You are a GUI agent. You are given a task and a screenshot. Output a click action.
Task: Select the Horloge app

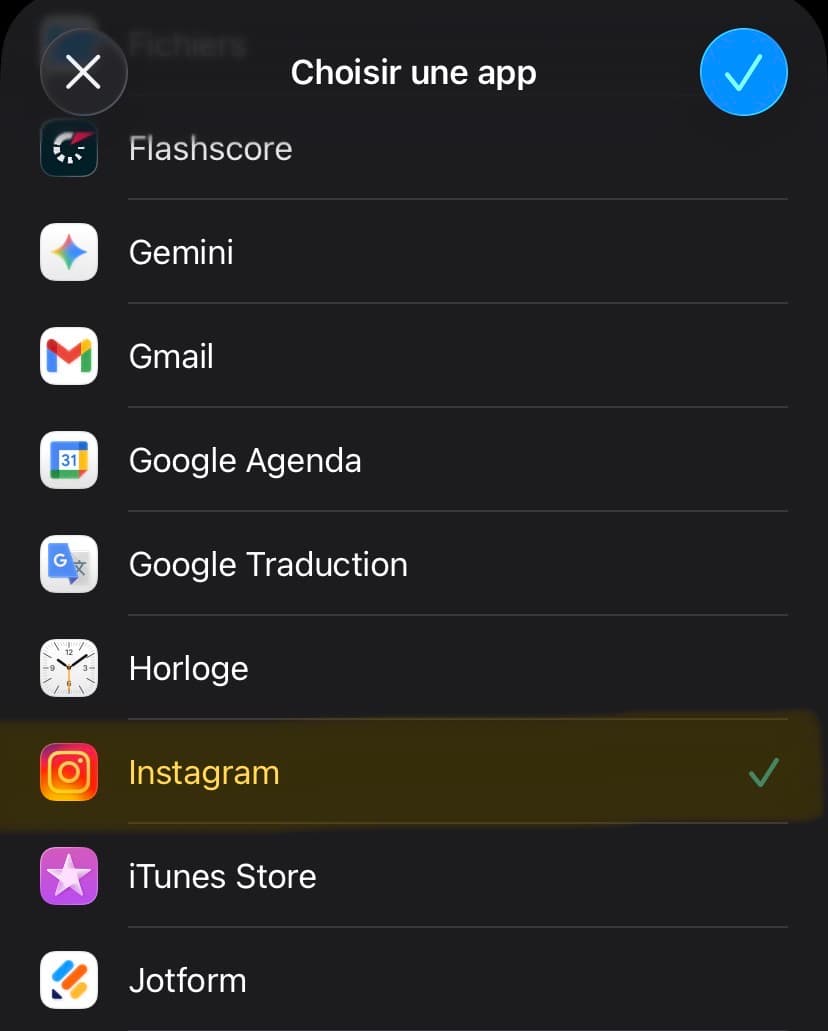(188, 668)
